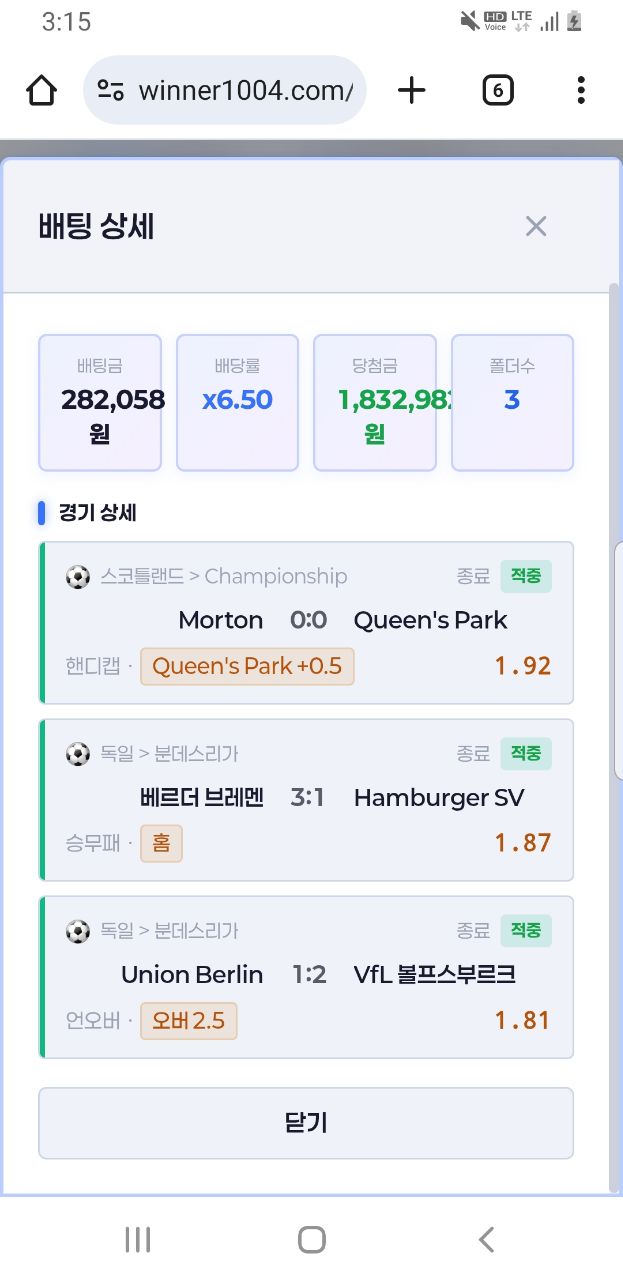623x1280 pixels.
Task: Open the browser overflow menu
Action: pos(581,91)
